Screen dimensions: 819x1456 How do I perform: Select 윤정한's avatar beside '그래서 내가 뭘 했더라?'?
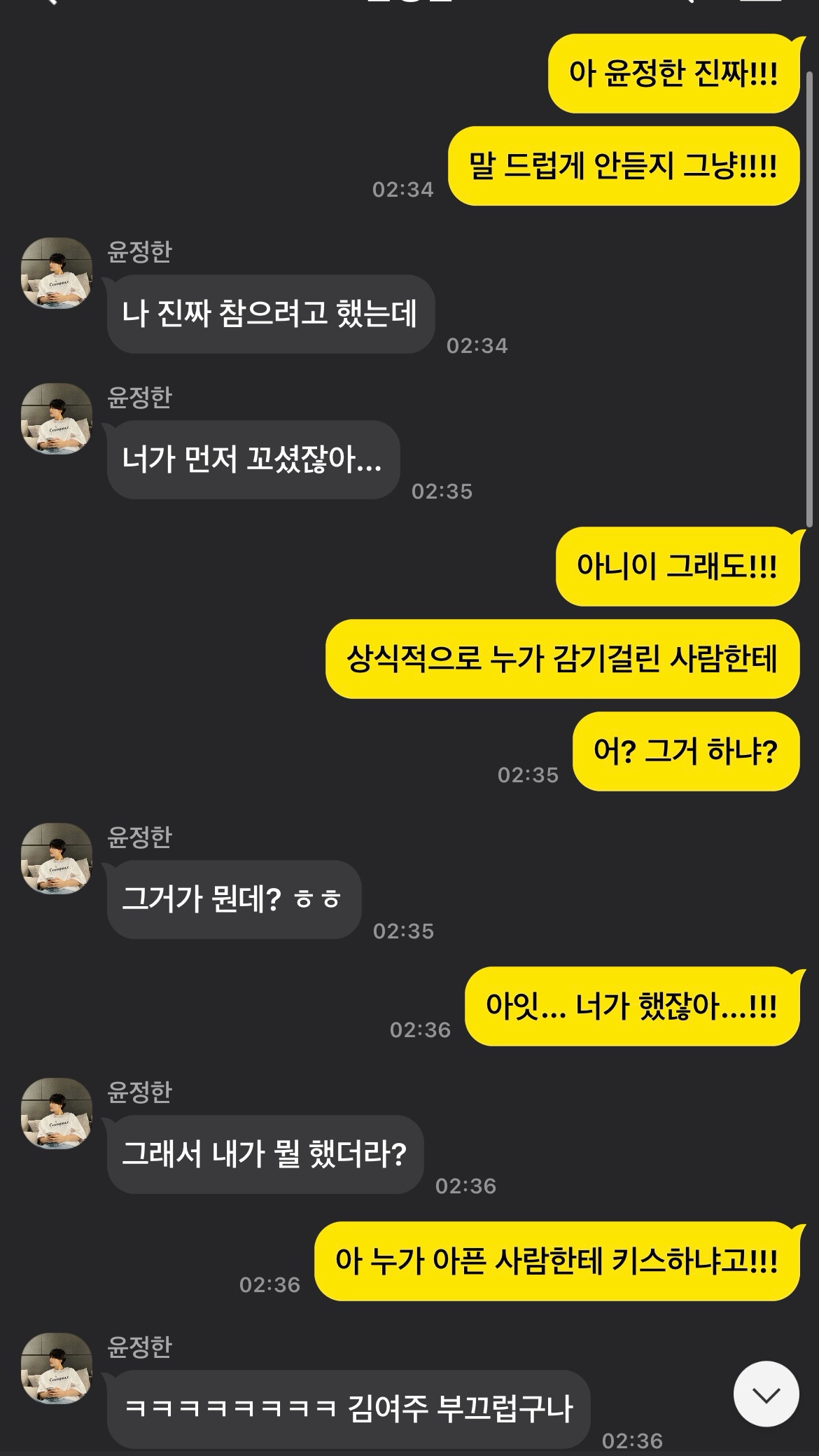point(57,1114)
